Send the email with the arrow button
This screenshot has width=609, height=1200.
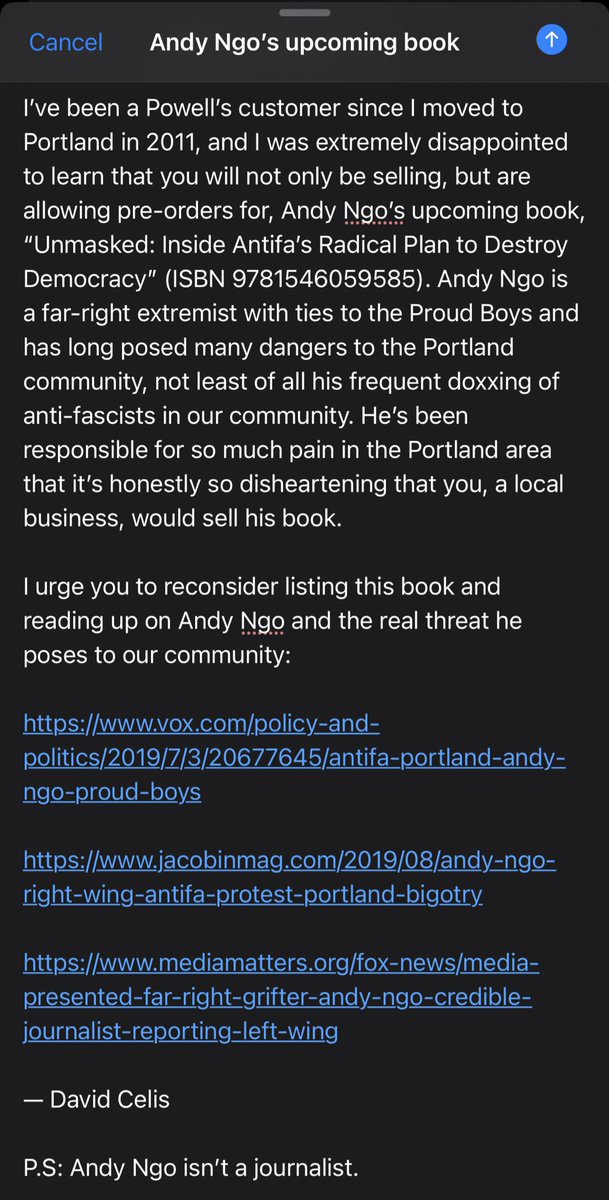551,41
